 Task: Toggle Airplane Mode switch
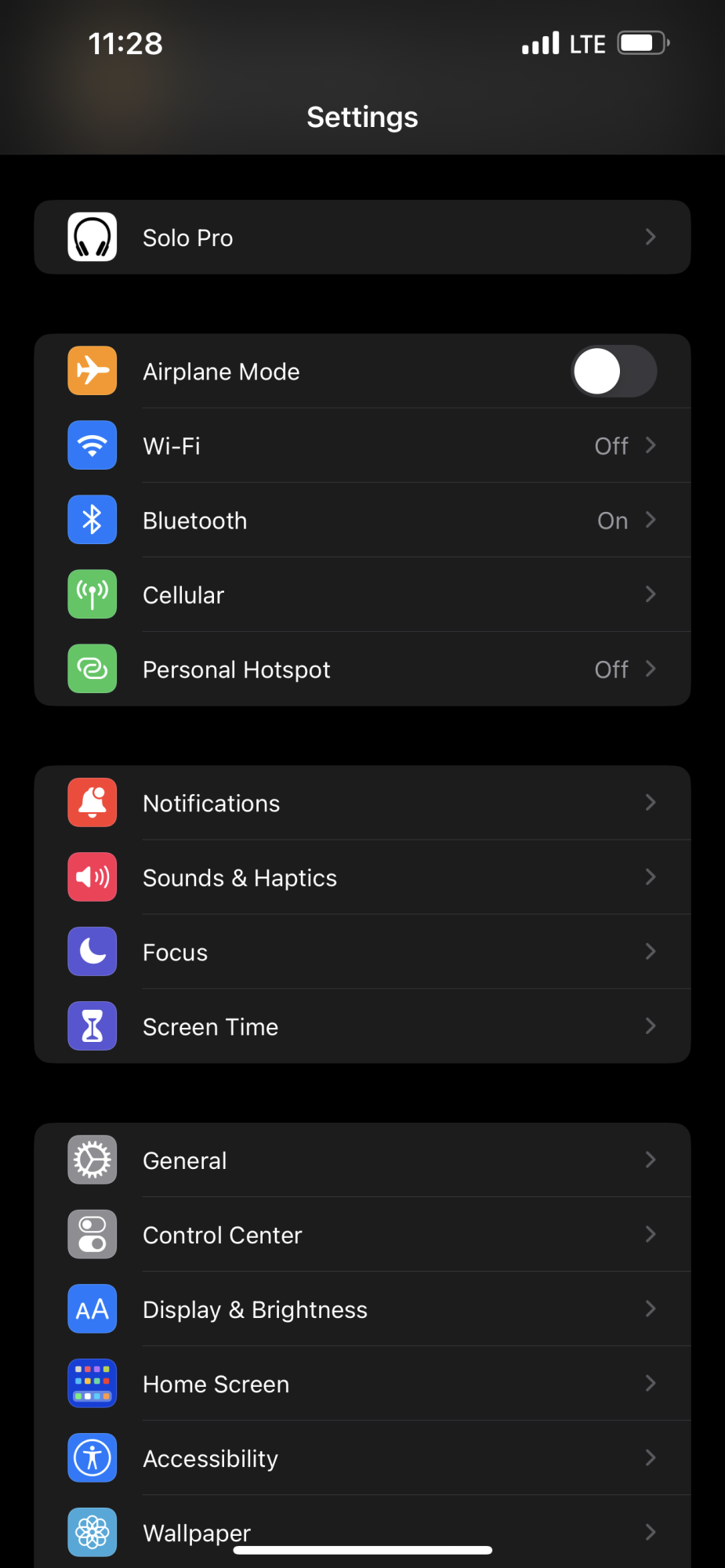pos(614,372)
